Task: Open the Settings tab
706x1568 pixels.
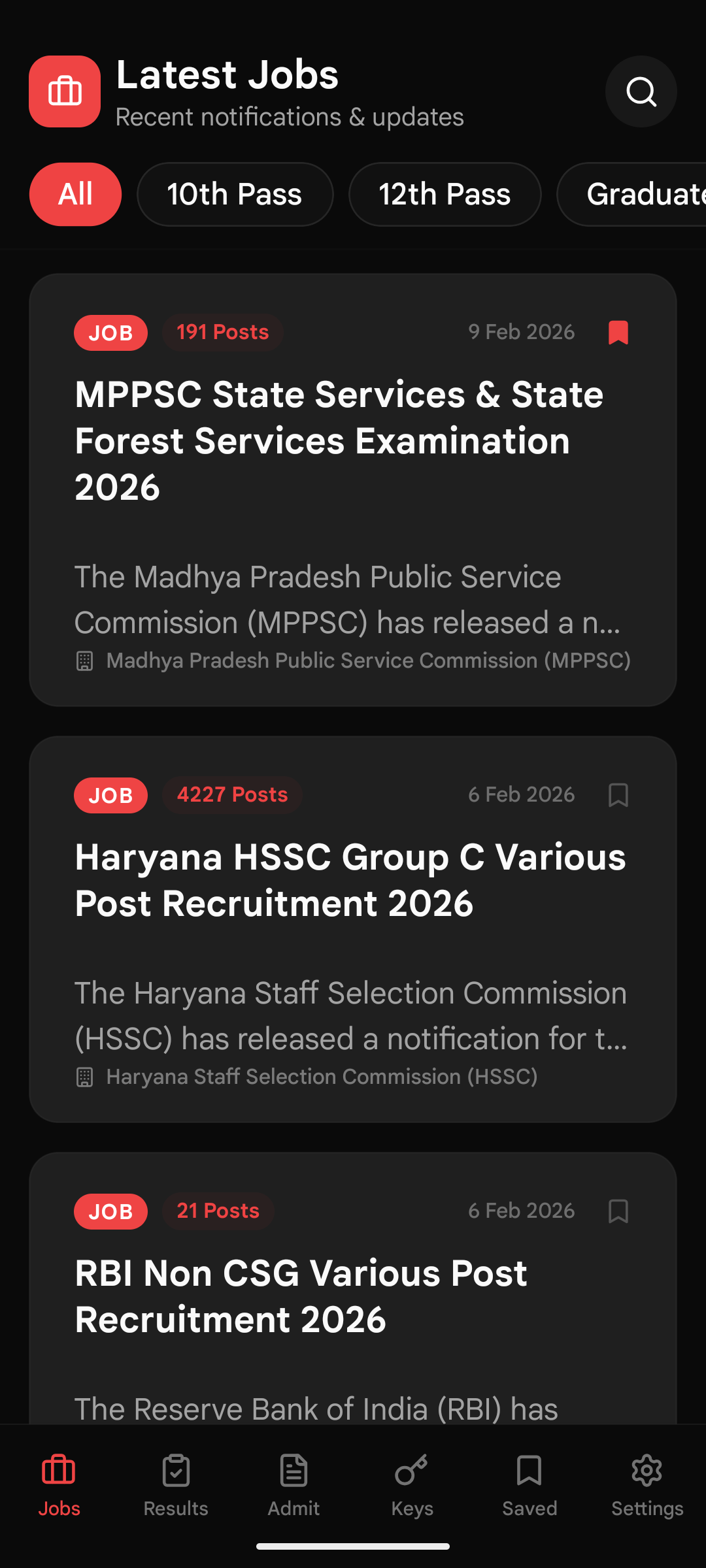Action: click(647, 1484)
